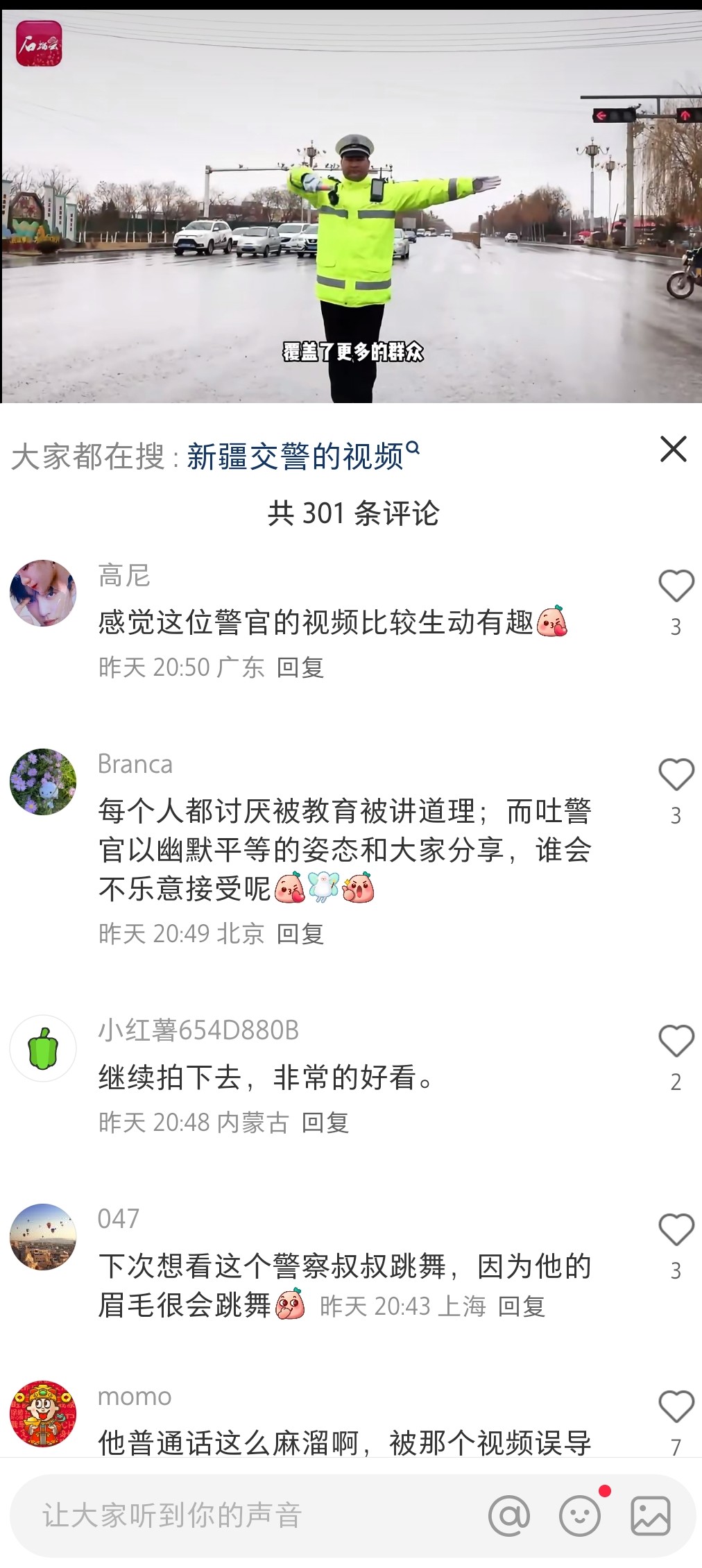Screen dimensions: 702x1568
Task: Reply to 047's comment
Action: coord(522,1306)
